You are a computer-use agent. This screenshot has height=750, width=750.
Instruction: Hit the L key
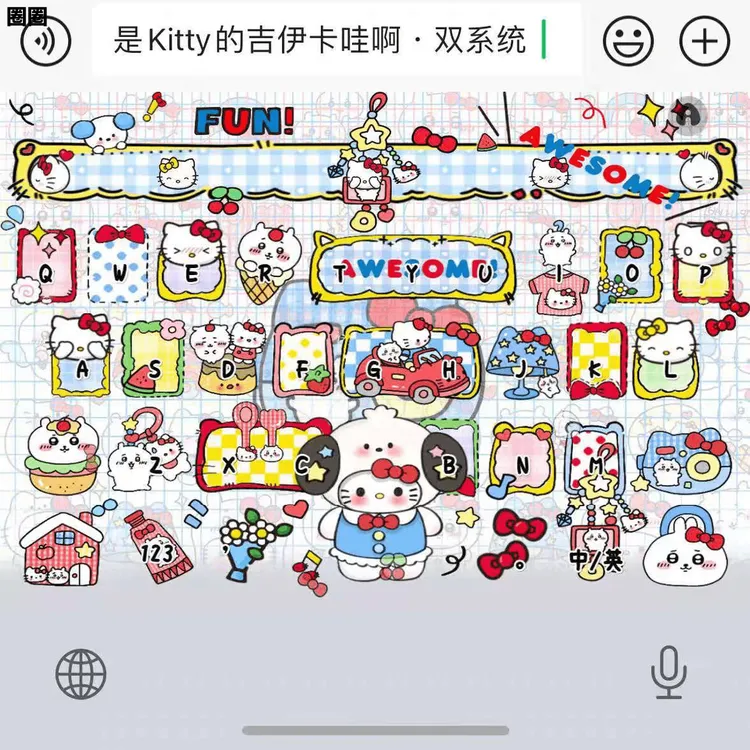click(666, 359)
